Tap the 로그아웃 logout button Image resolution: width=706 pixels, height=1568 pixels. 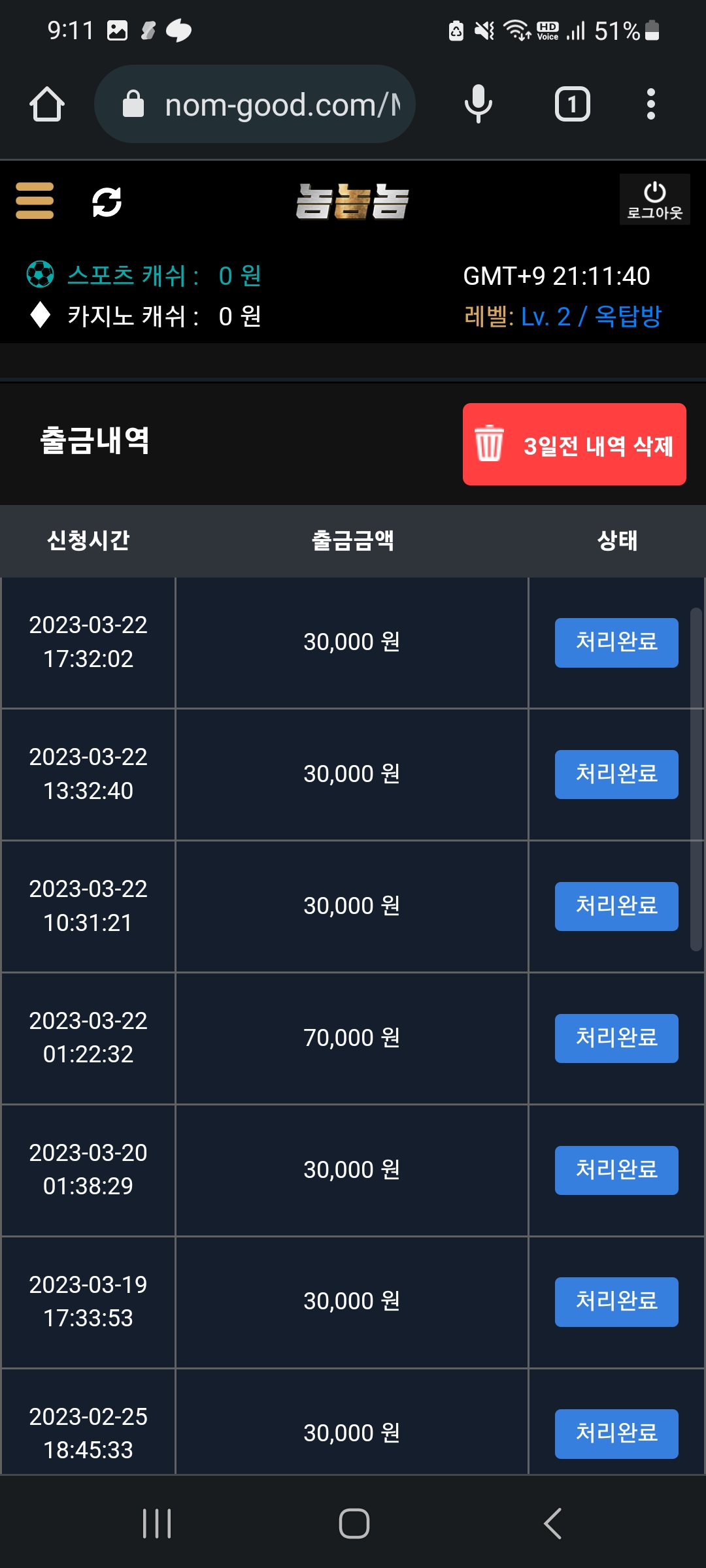(654, 200)
